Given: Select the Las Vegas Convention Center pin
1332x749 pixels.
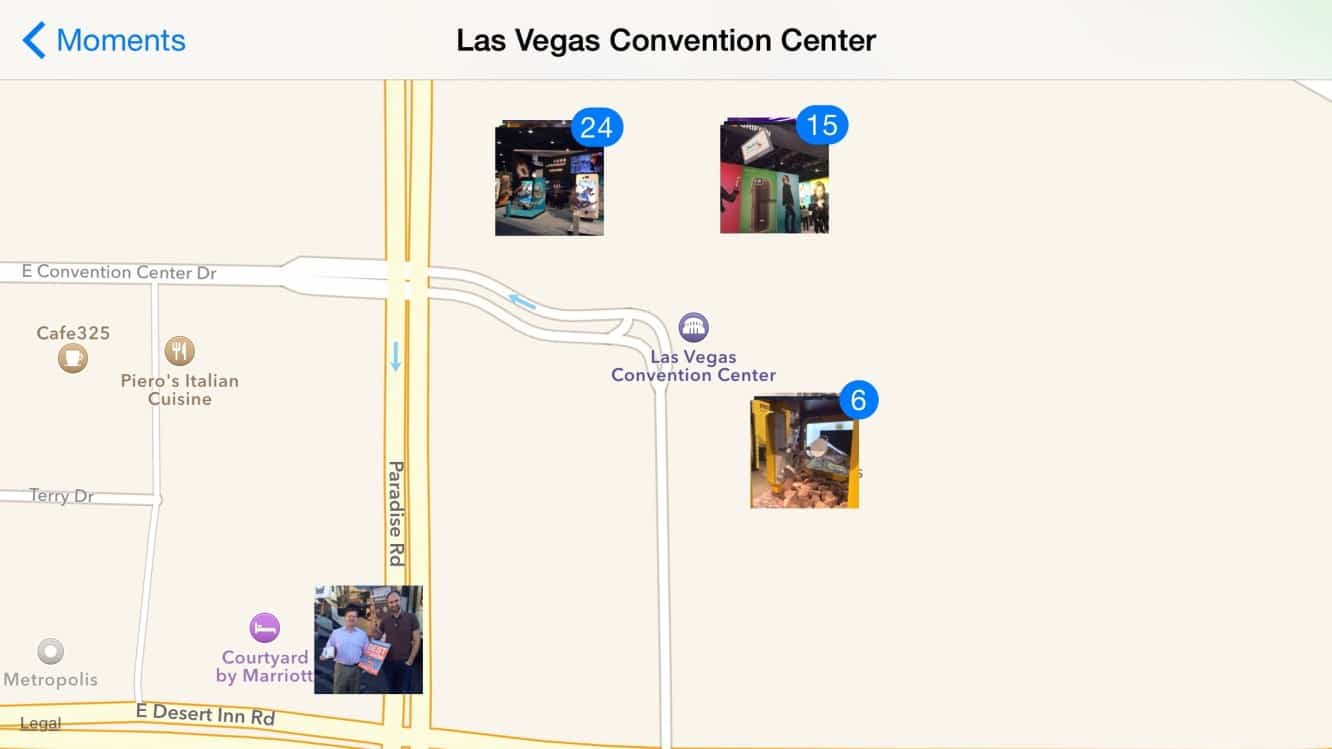Looking at the screenshot, I should tap(693, 327).
